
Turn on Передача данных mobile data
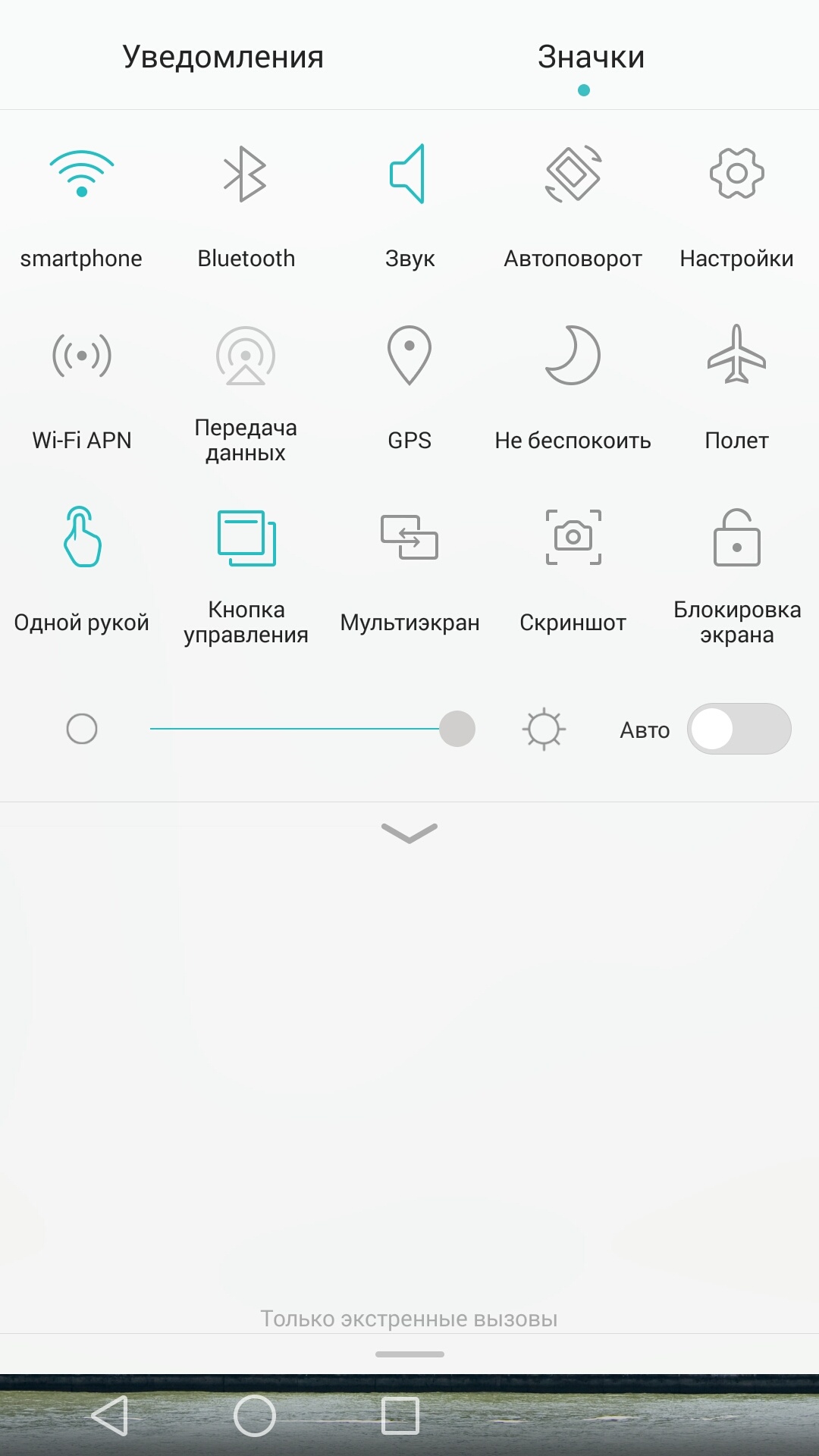245,356
